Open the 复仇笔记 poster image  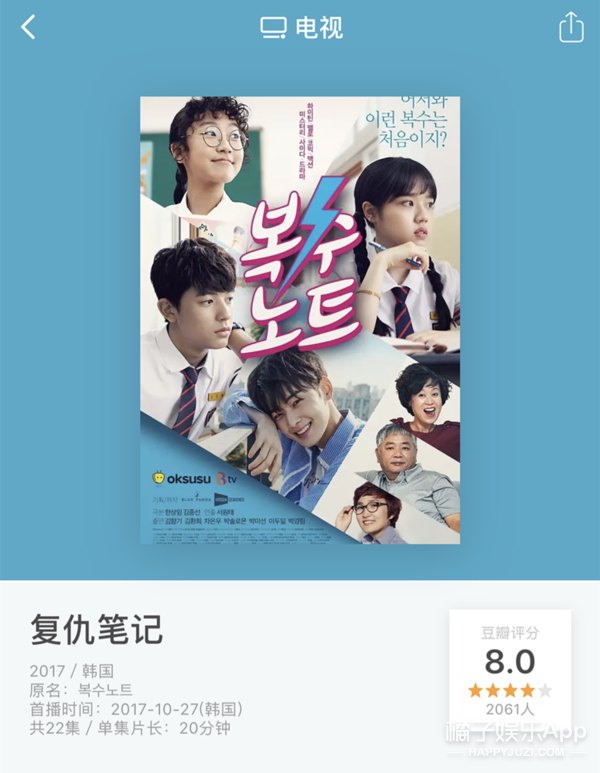pos(300,320)
